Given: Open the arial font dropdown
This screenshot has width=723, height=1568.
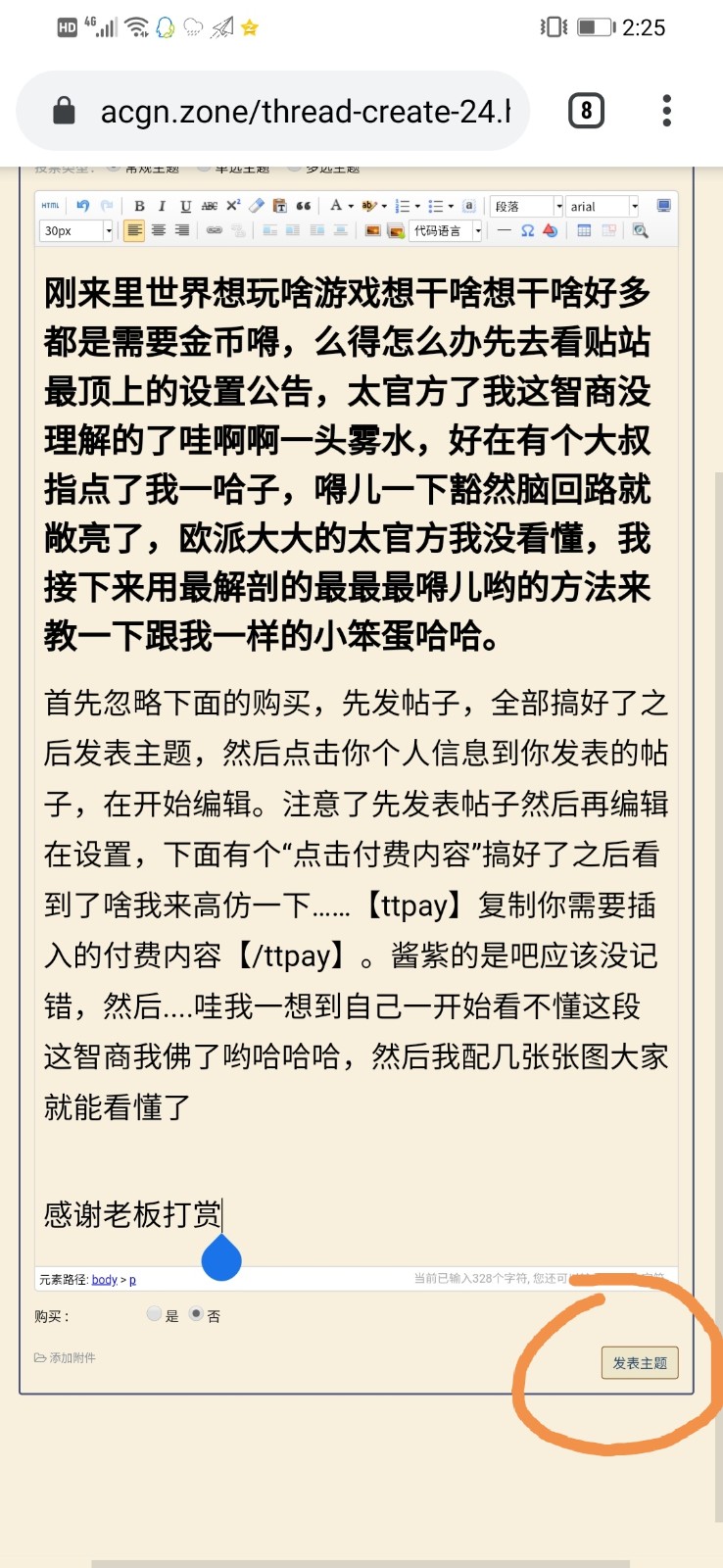Looking at the screenshot, I should point(603,206).
